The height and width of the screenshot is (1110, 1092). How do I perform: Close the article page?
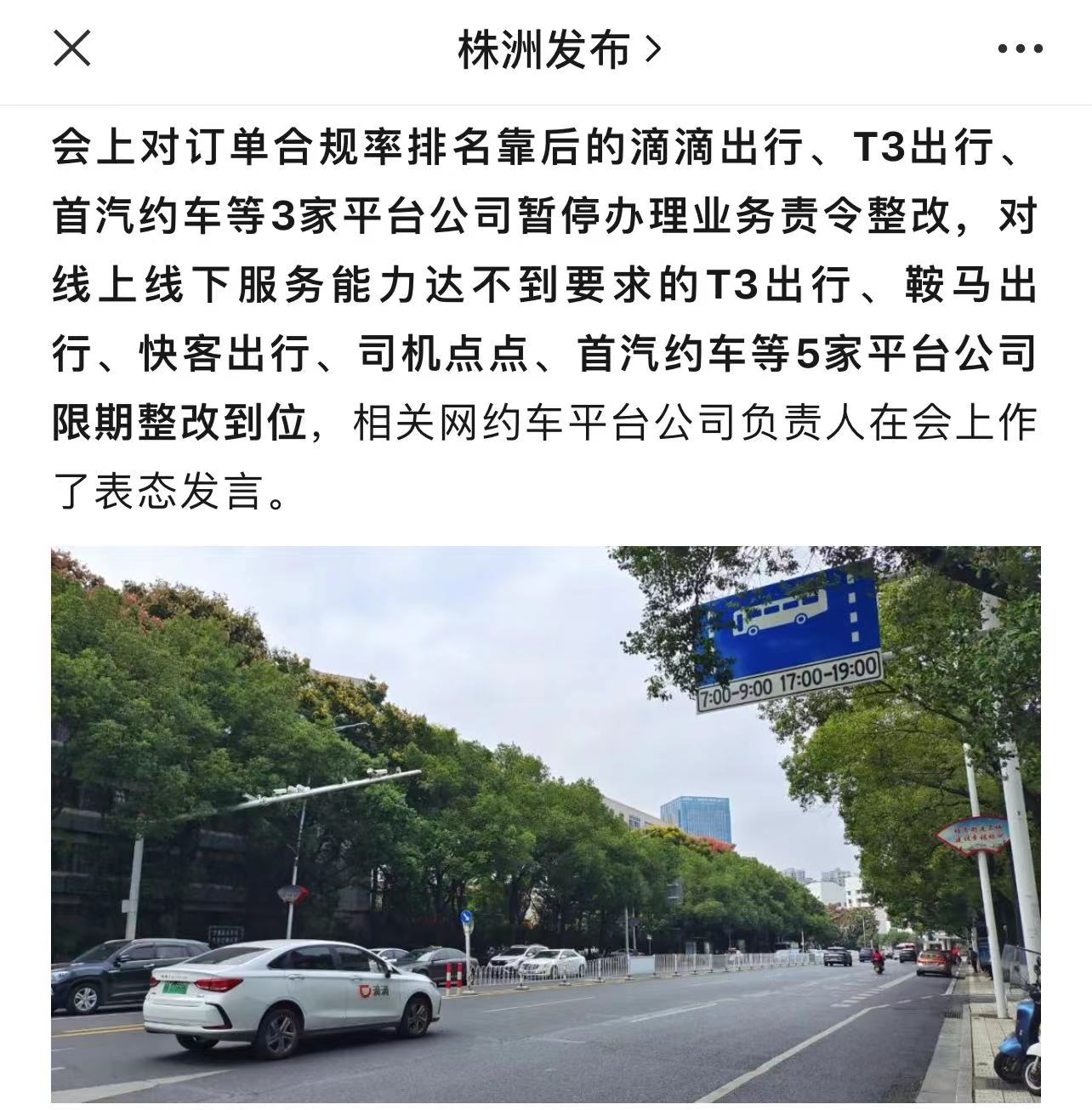click(x=72, y=48)
